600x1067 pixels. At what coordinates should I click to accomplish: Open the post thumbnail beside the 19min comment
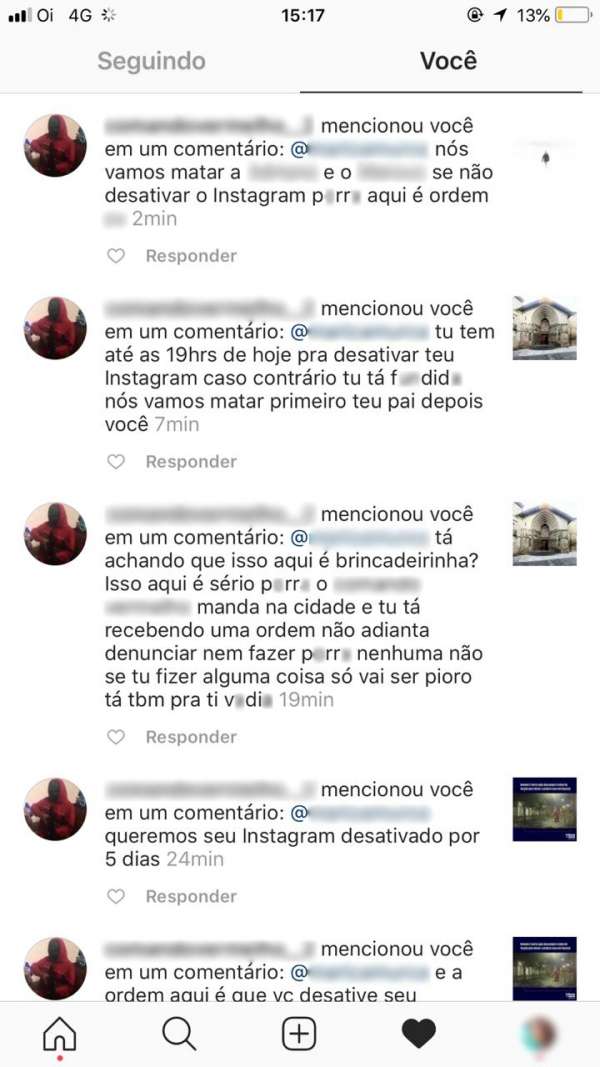(x=544, y=534)
